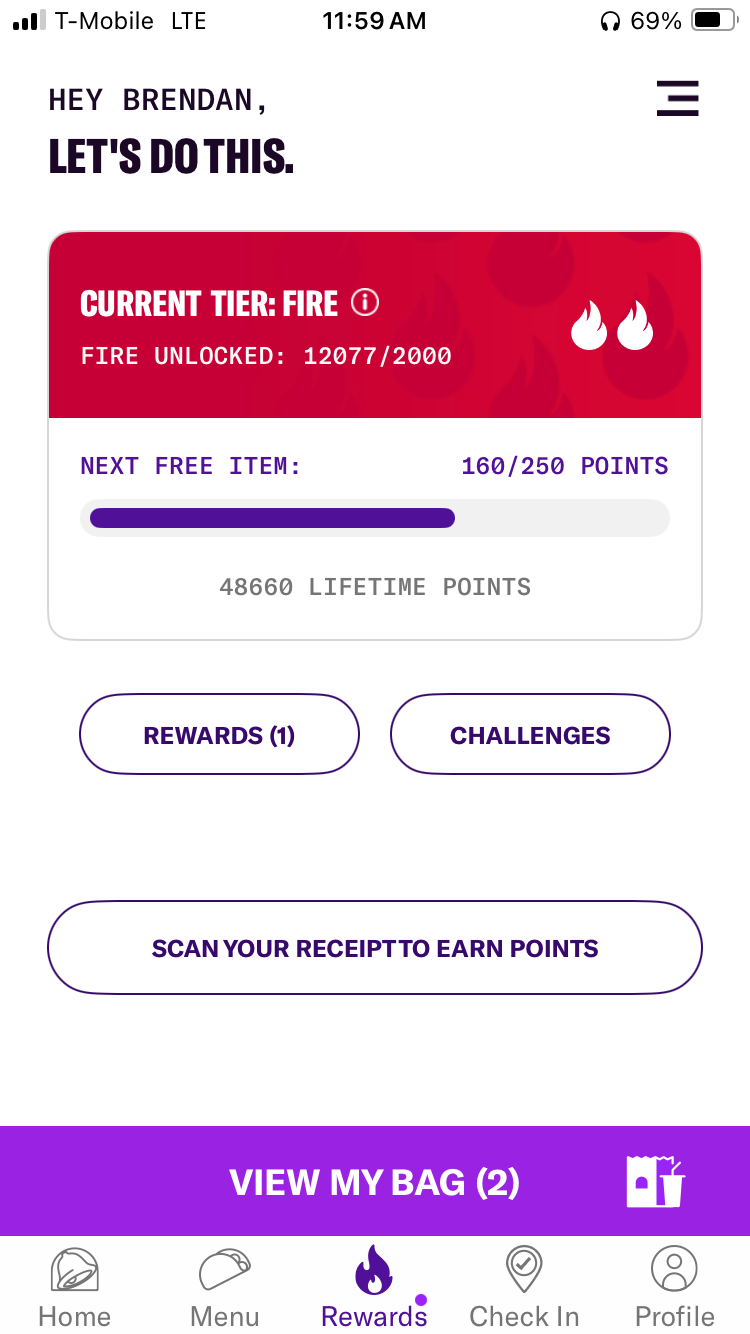Show info about the current Fire tier

click(366, 302)
